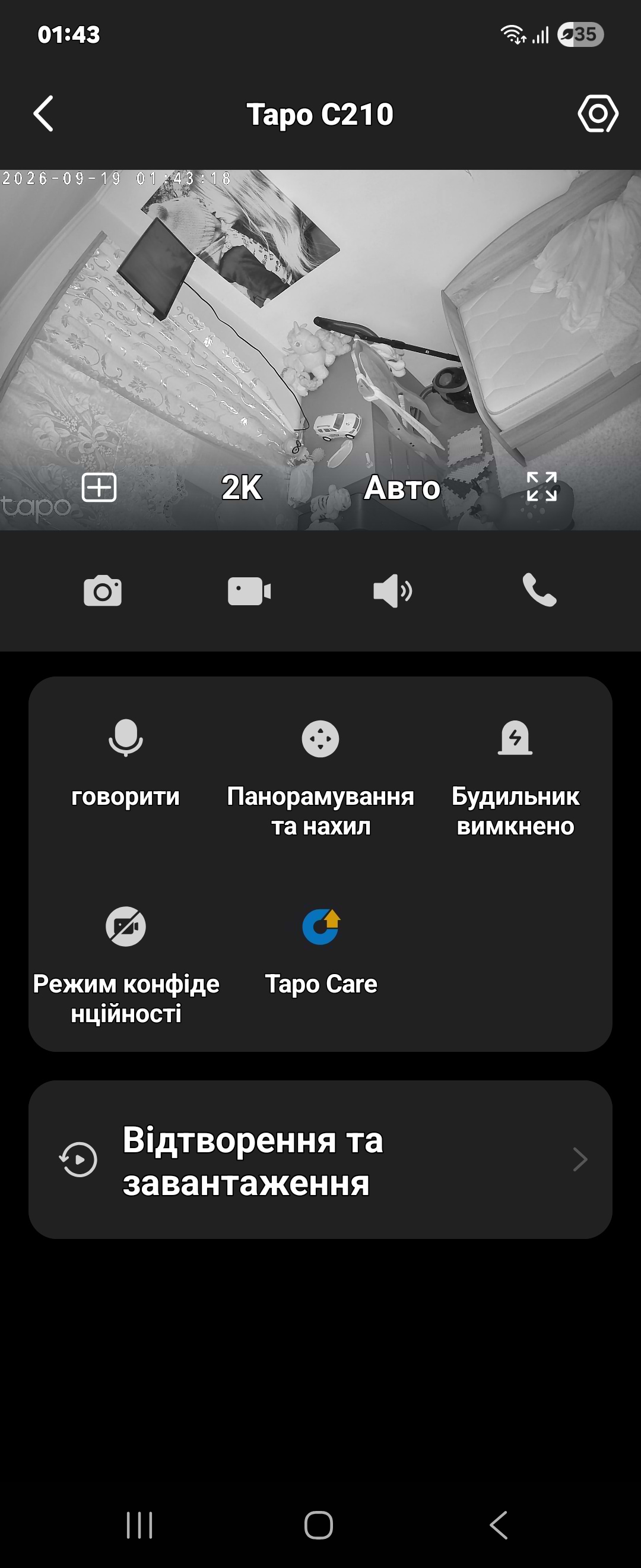Viewport: 641px width, 1568px height.
Task: Start a voice call with the phone icon
Action: (540, 590)
